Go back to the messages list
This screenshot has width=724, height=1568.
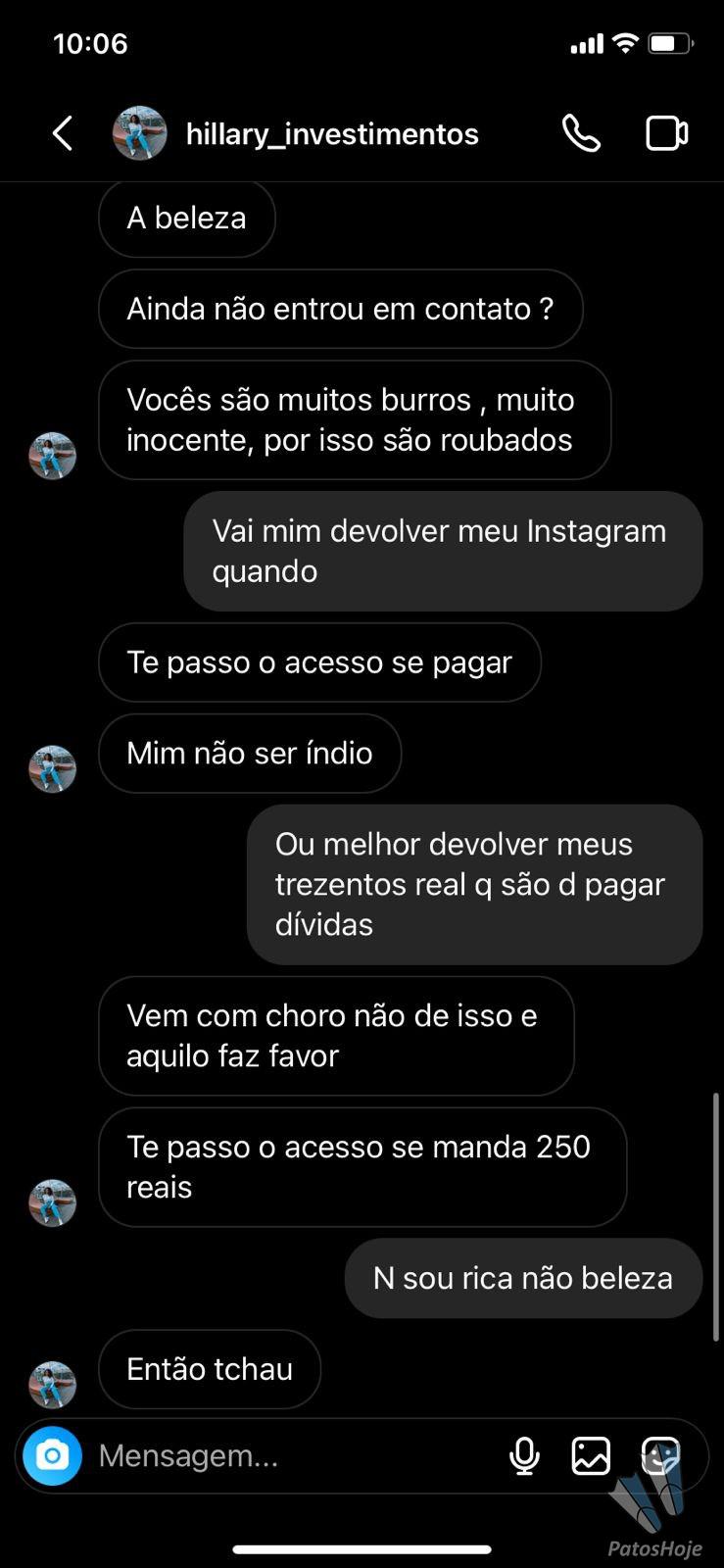[x=63, y=133]
